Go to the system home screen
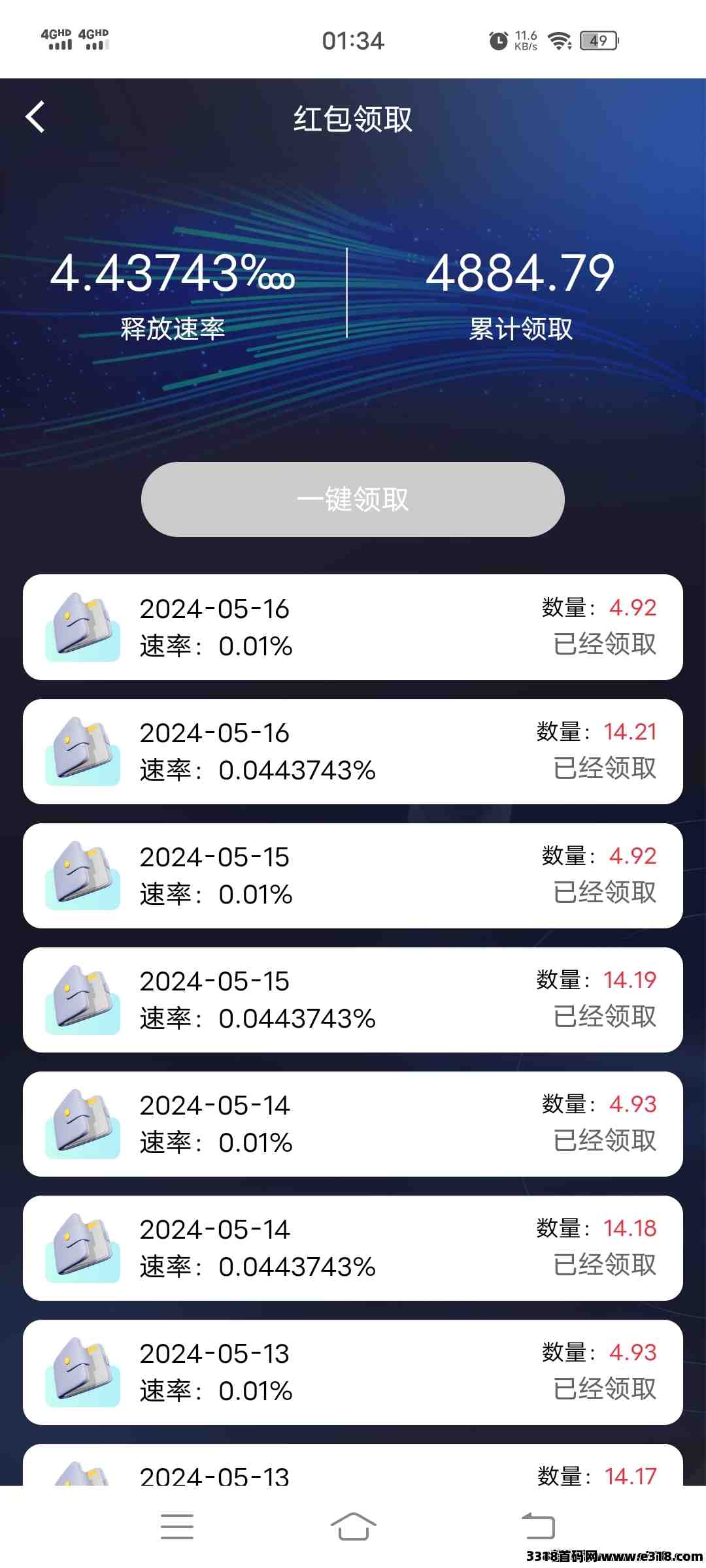Image resolution: width=706 pixels, height=1568 pixels. pos(353,1527)
